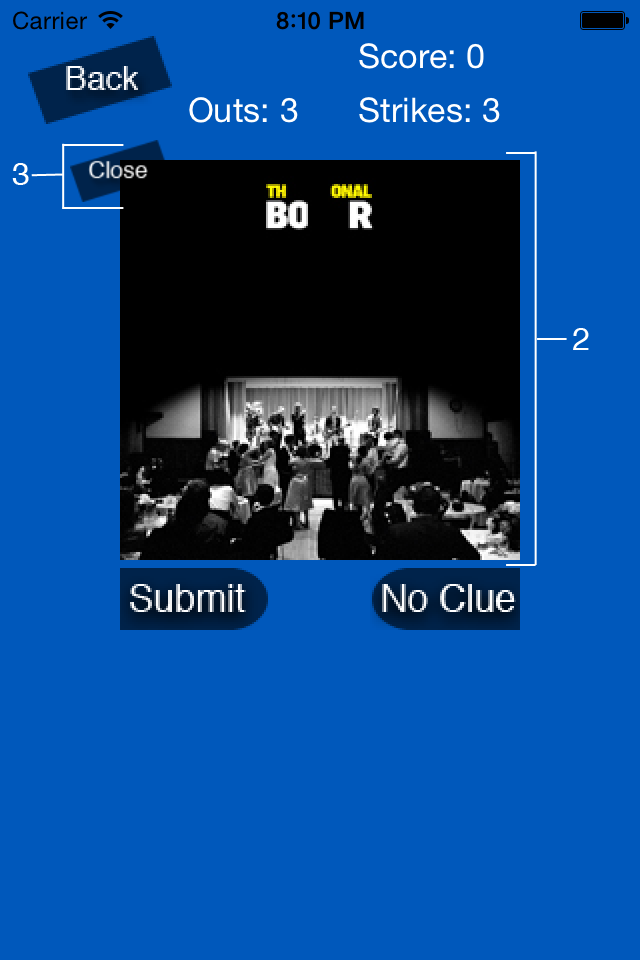Go back using the Back button
The height and width of the screenshot is (960, 640).
[100, 79]
